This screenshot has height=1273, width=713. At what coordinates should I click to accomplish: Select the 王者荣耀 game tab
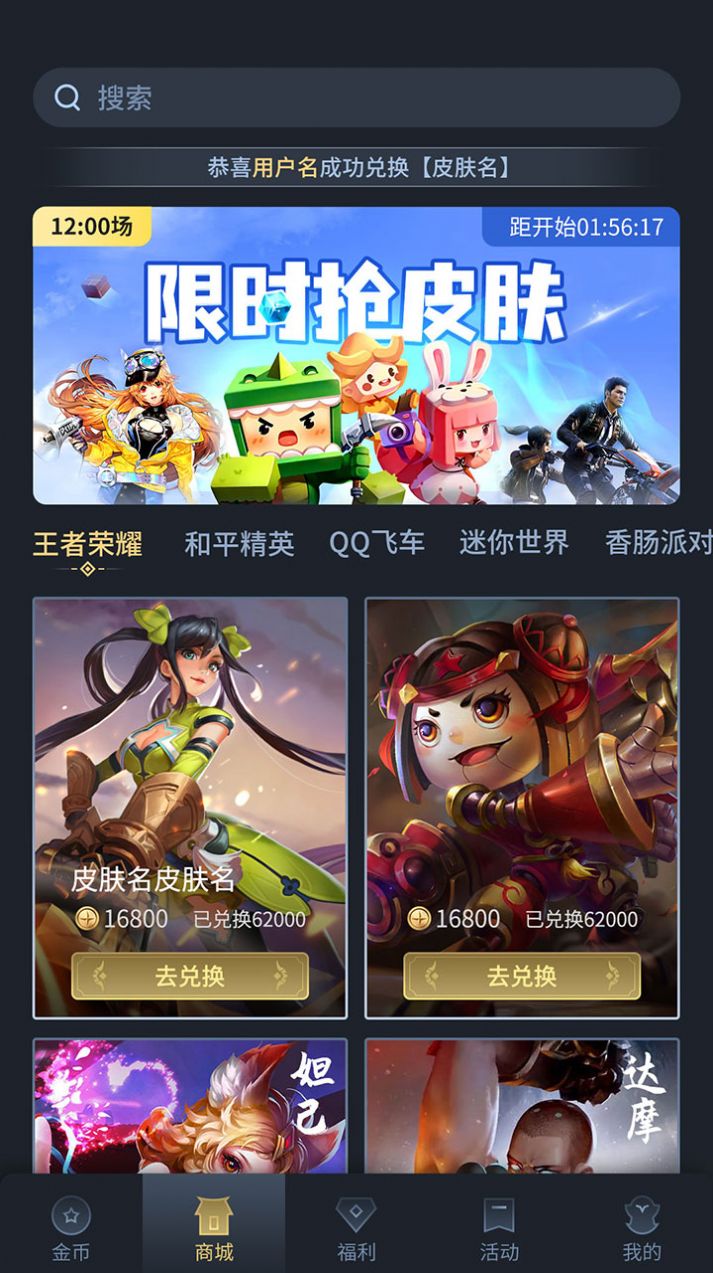tap(88, 543)
